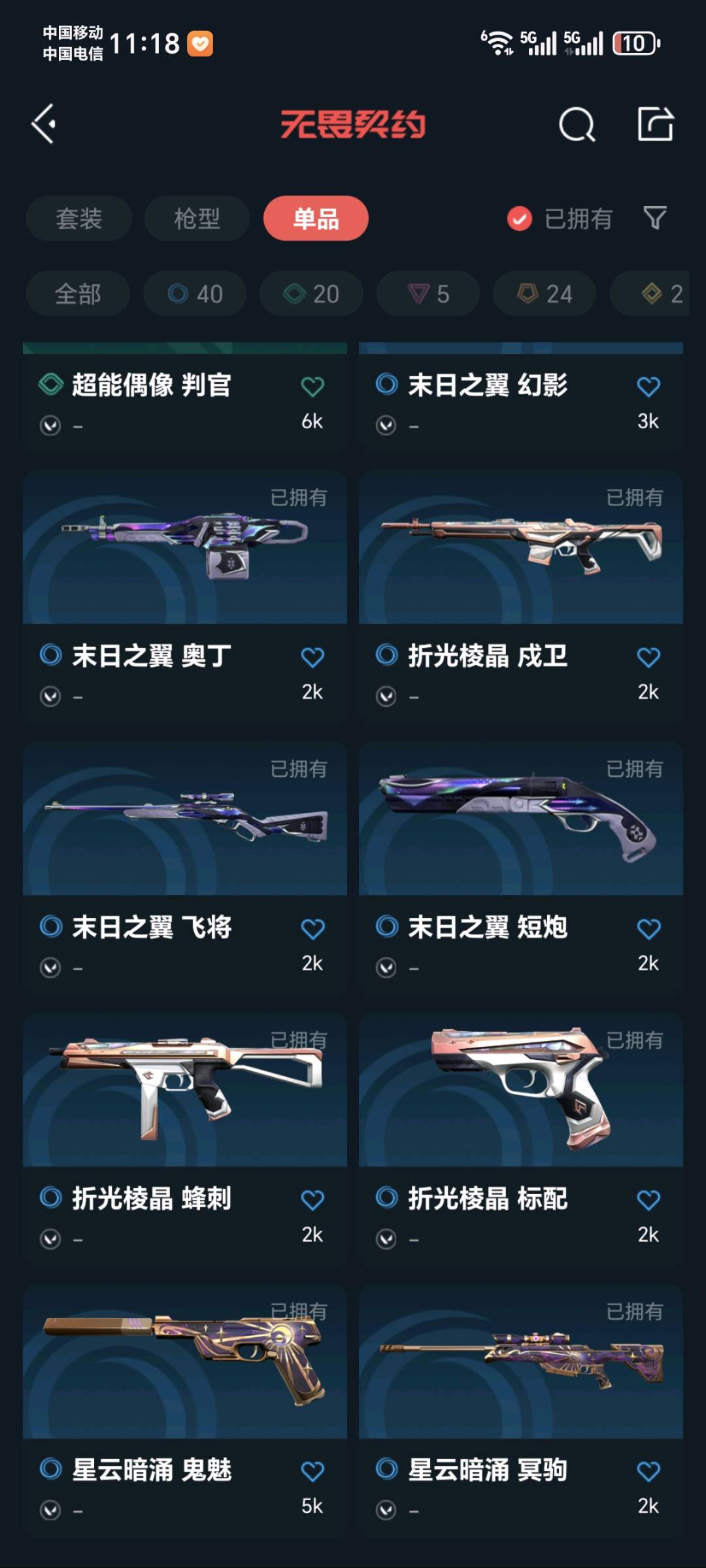This screenshot has width=706, height=1568.
Task: Filter by the chip showing 24
Action: tap(545, 294)
